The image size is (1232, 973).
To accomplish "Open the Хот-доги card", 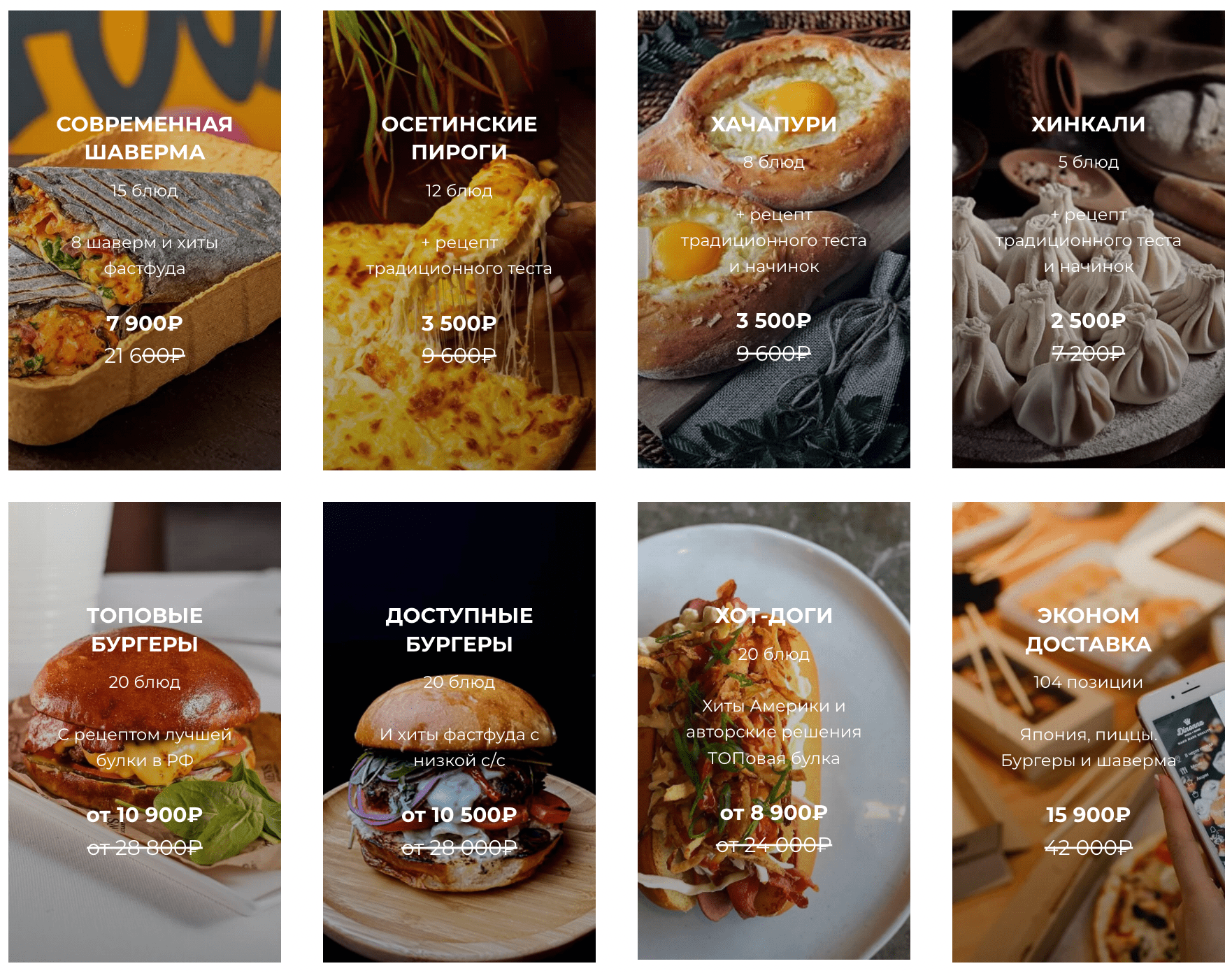I will coord(774,730).
